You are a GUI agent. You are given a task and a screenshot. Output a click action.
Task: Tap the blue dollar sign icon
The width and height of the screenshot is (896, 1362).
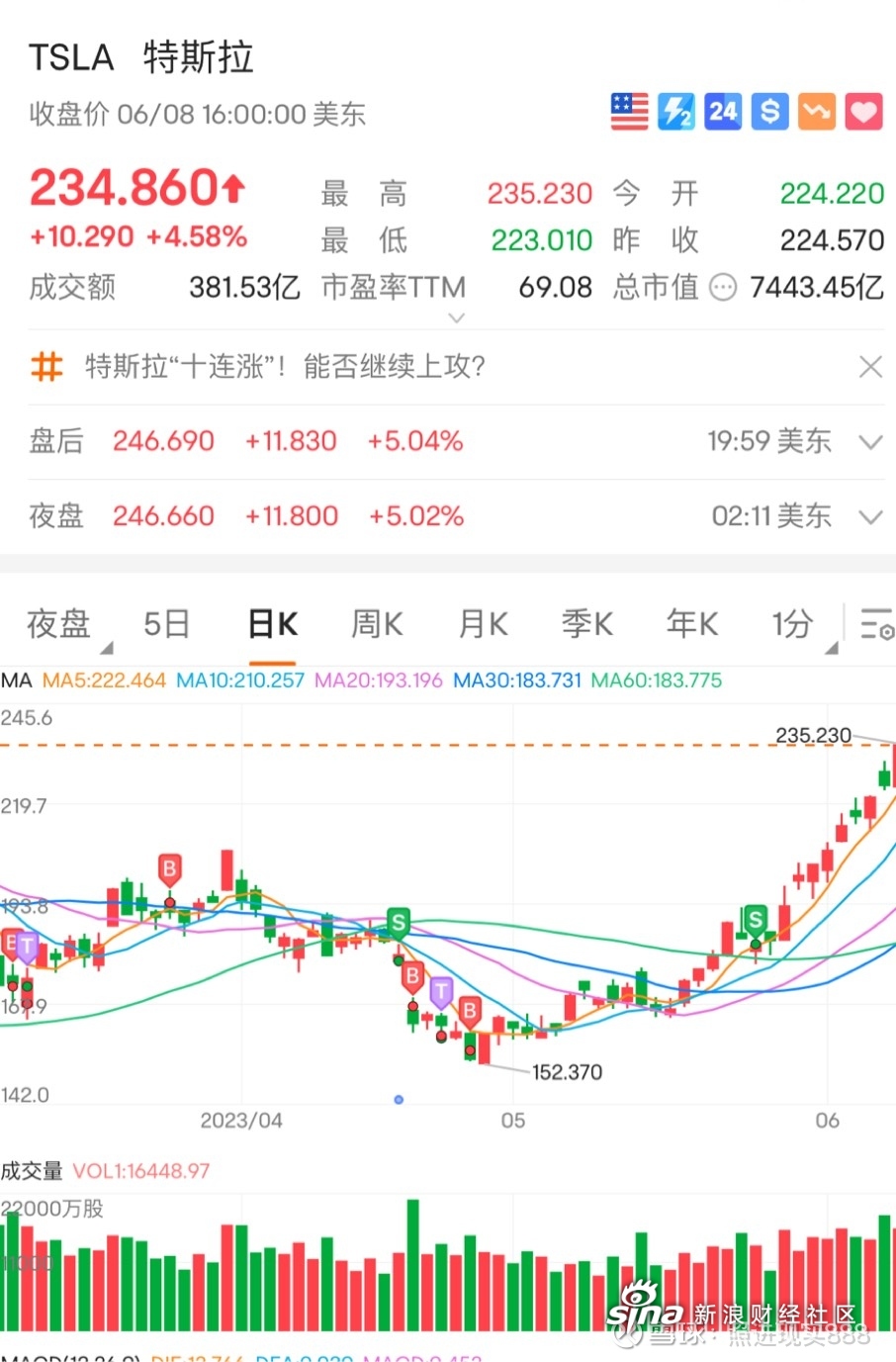point(769,112)
